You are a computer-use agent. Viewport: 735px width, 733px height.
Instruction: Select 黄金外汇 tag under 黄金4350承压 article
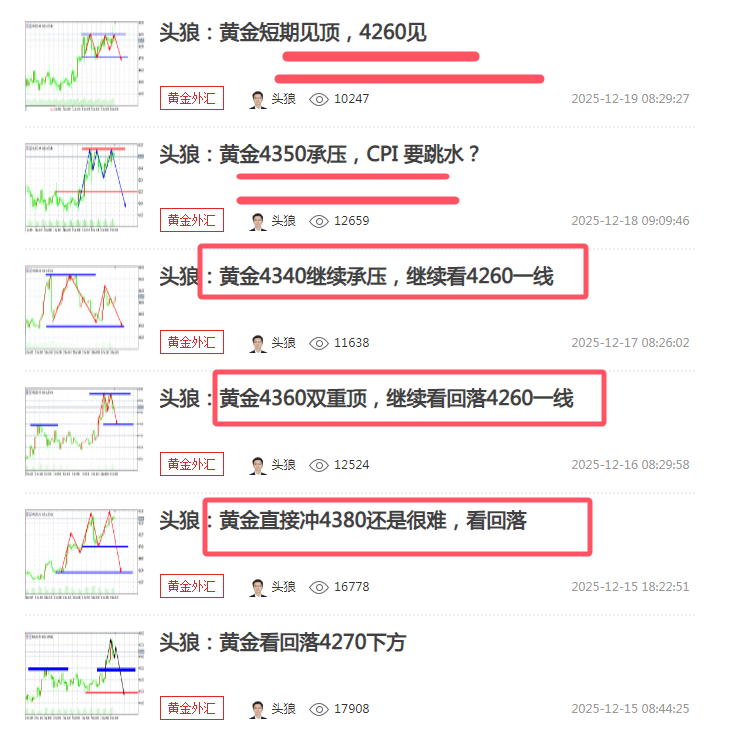click(x=191, y=220)
